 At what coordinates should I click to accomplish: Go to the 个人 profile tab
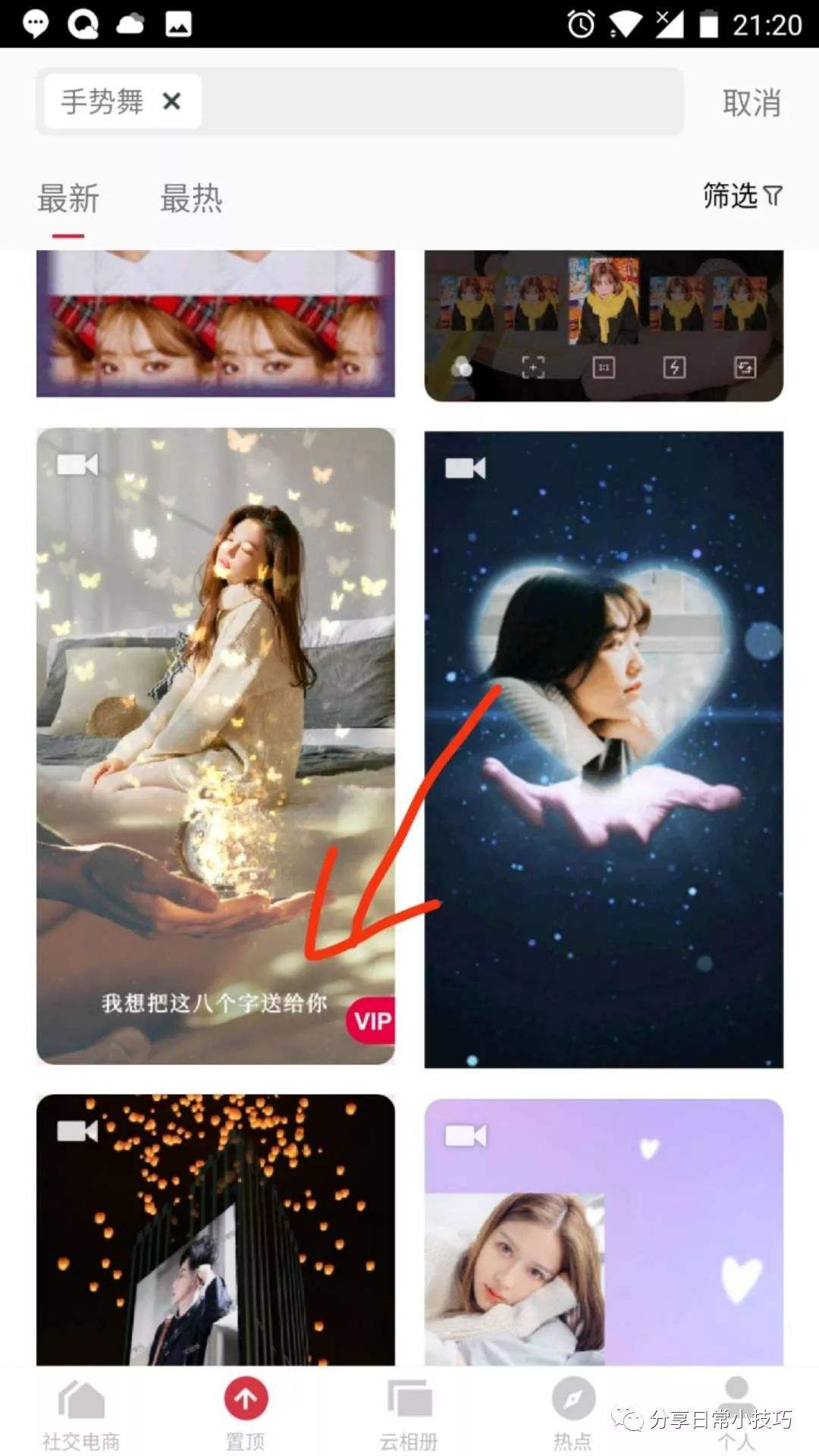click(x=736, y=1414)
